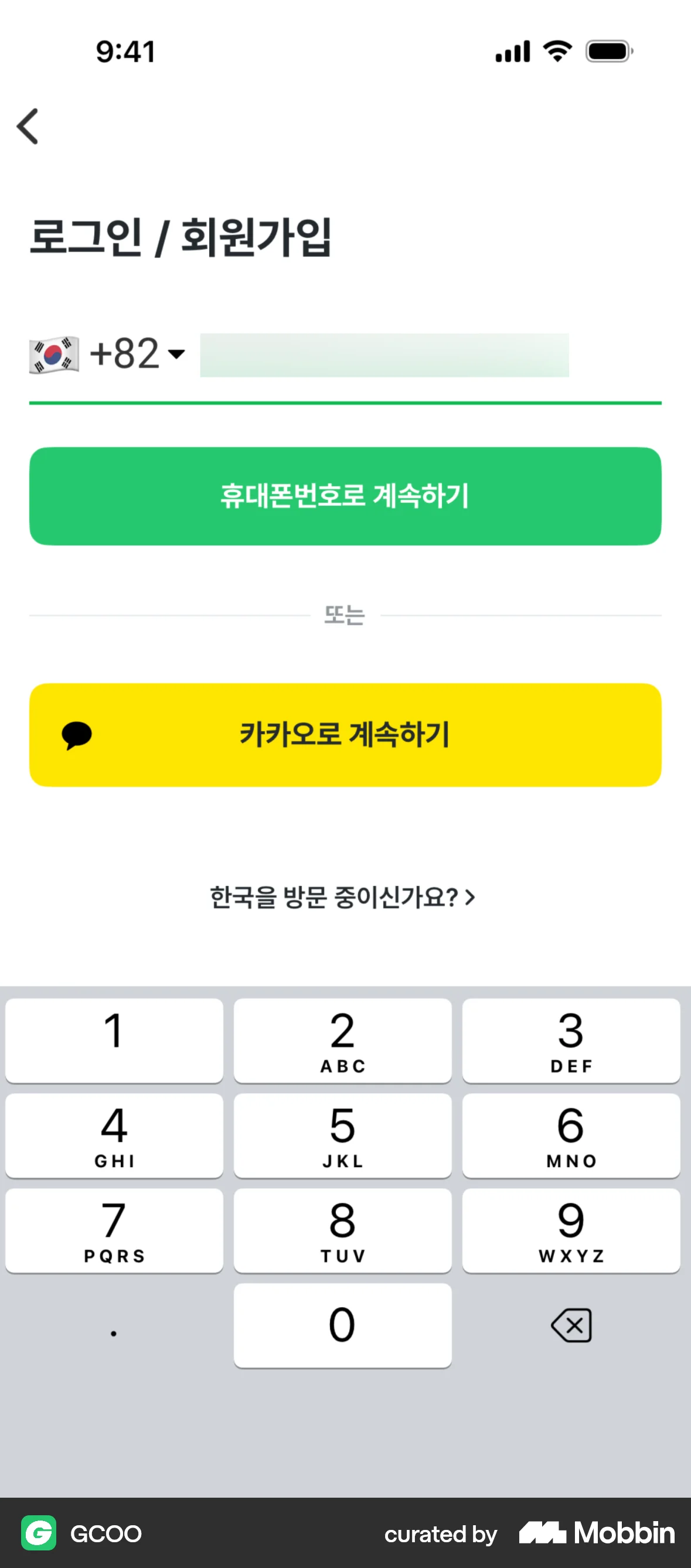This screenshot has height=1568, width=691.
Task: Tap the Wi-Fi icon in status bar
Action: (556, 52)
